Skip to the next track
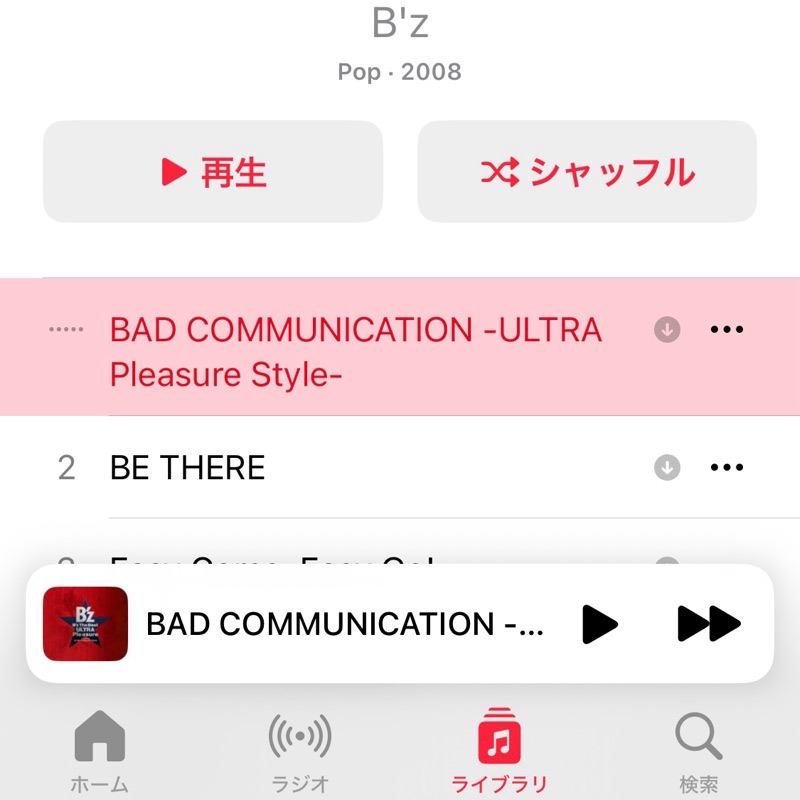 [709, 624]
